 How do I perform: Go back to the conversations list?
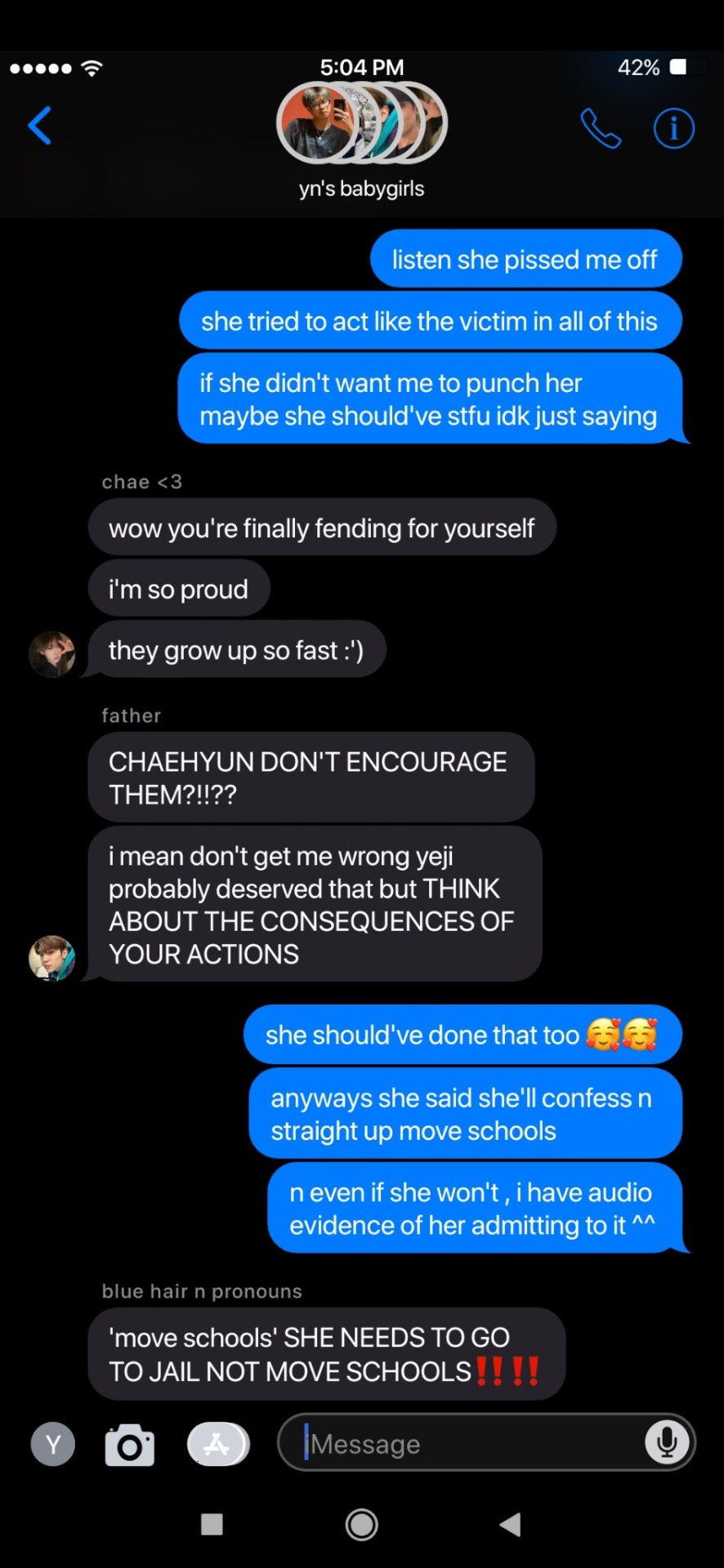[x=39, y=126]
